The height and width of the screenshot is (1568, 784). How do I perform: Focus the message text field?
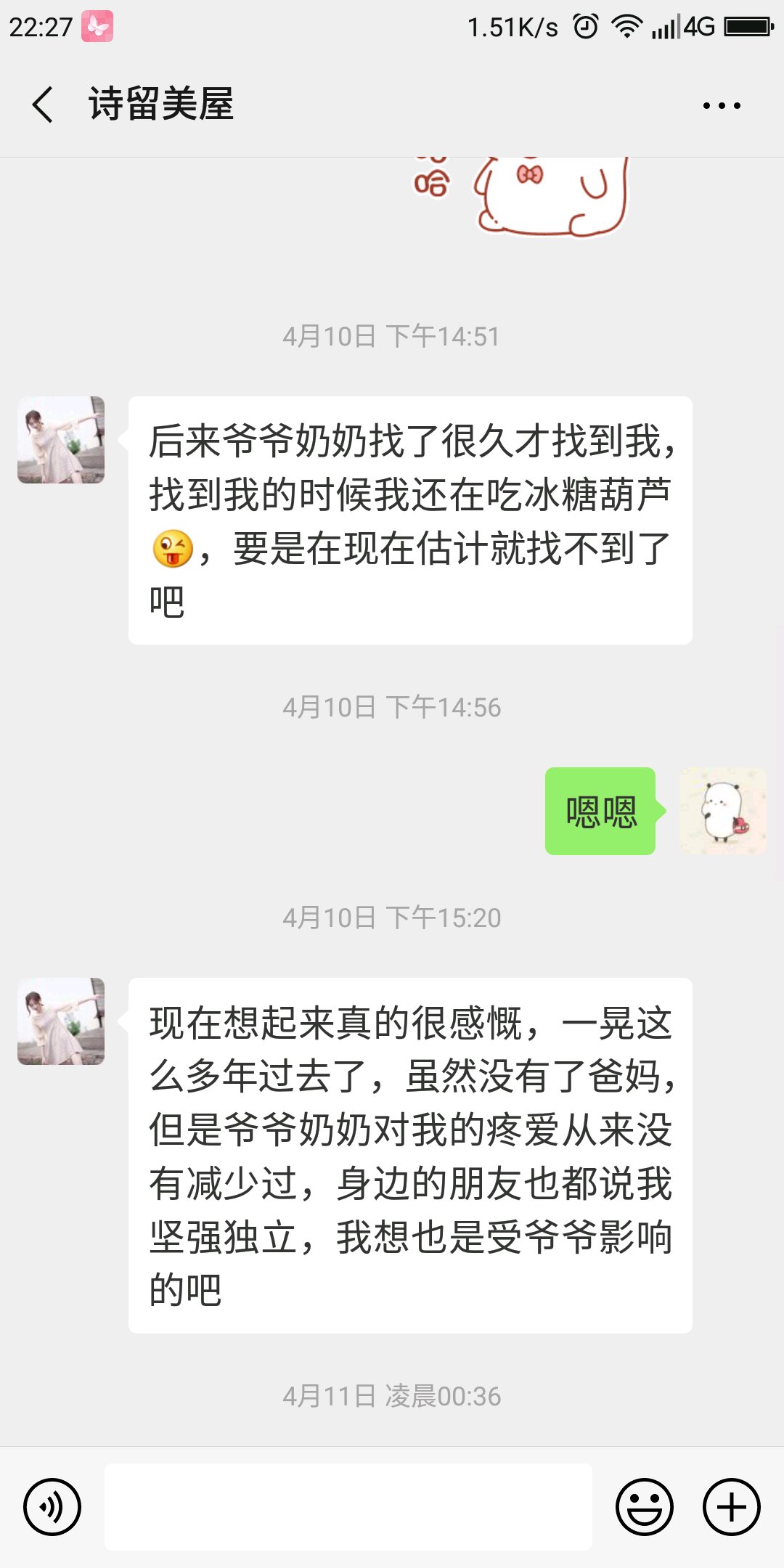point(348,1507)
